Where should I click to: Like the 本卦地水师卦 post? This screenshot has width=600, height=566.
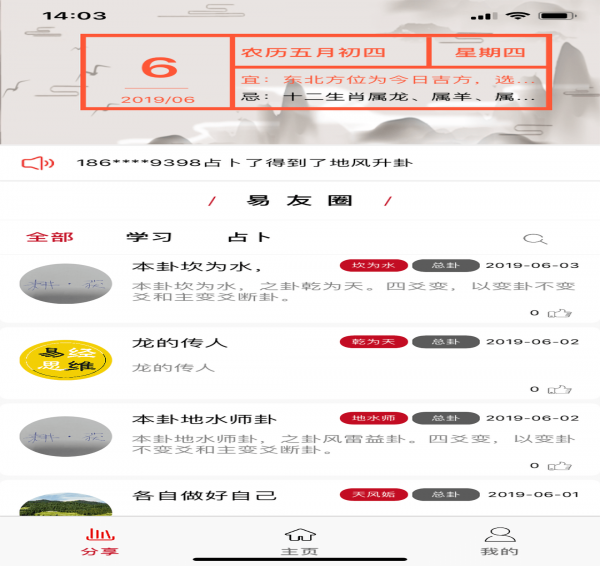pos(561,465)
